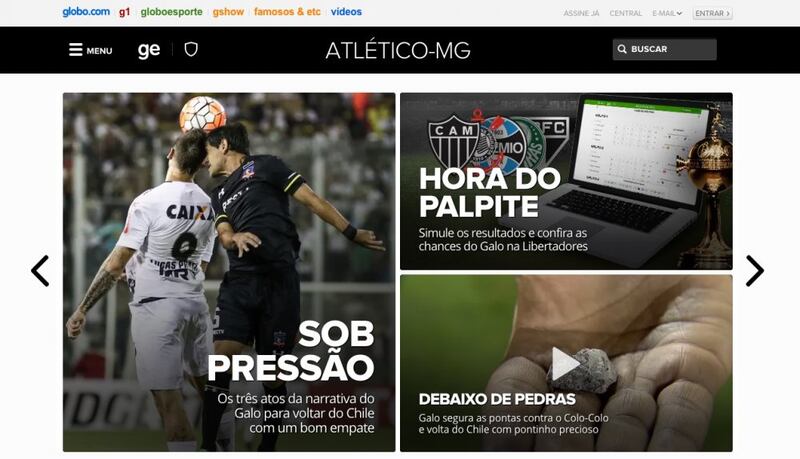800x459 pixels.
Task: Tap the Buscar search field
Action: pyautogui.click(x=665, y=49)
